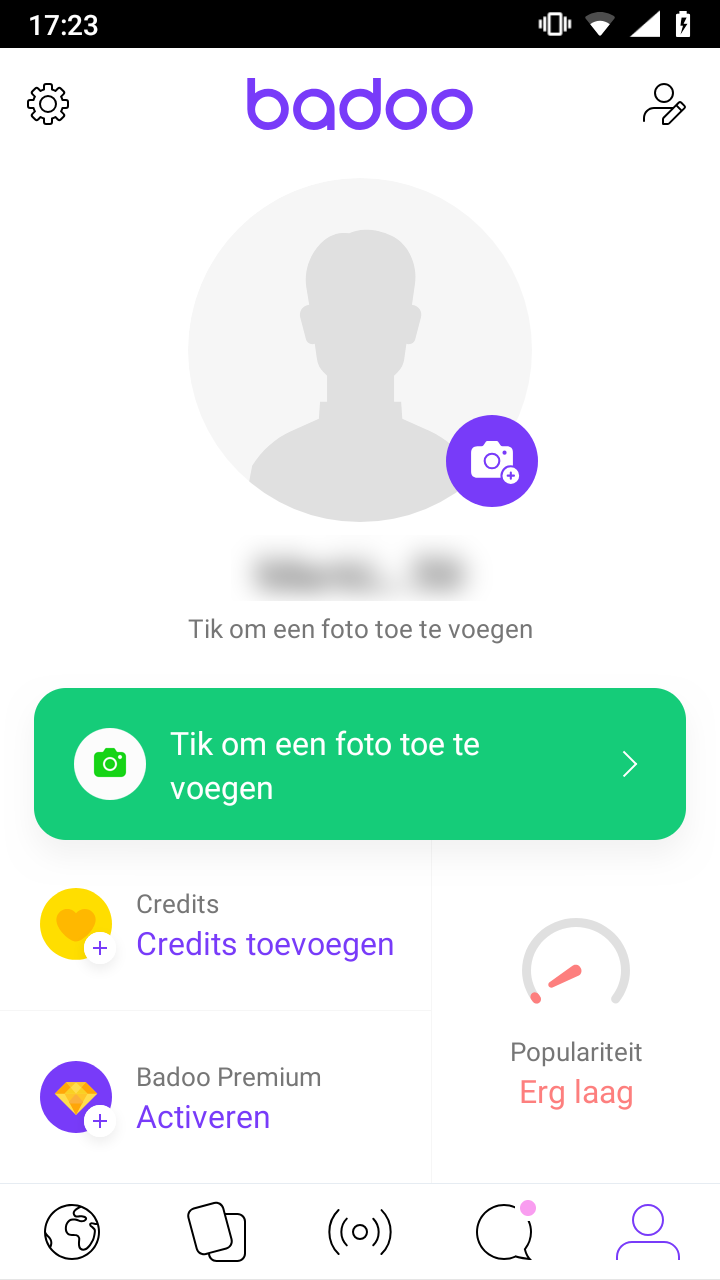Viewport: 720px width, 1280px height.
Task: Tap the blurred profile picture placeholder
Action: pos(360,349)
